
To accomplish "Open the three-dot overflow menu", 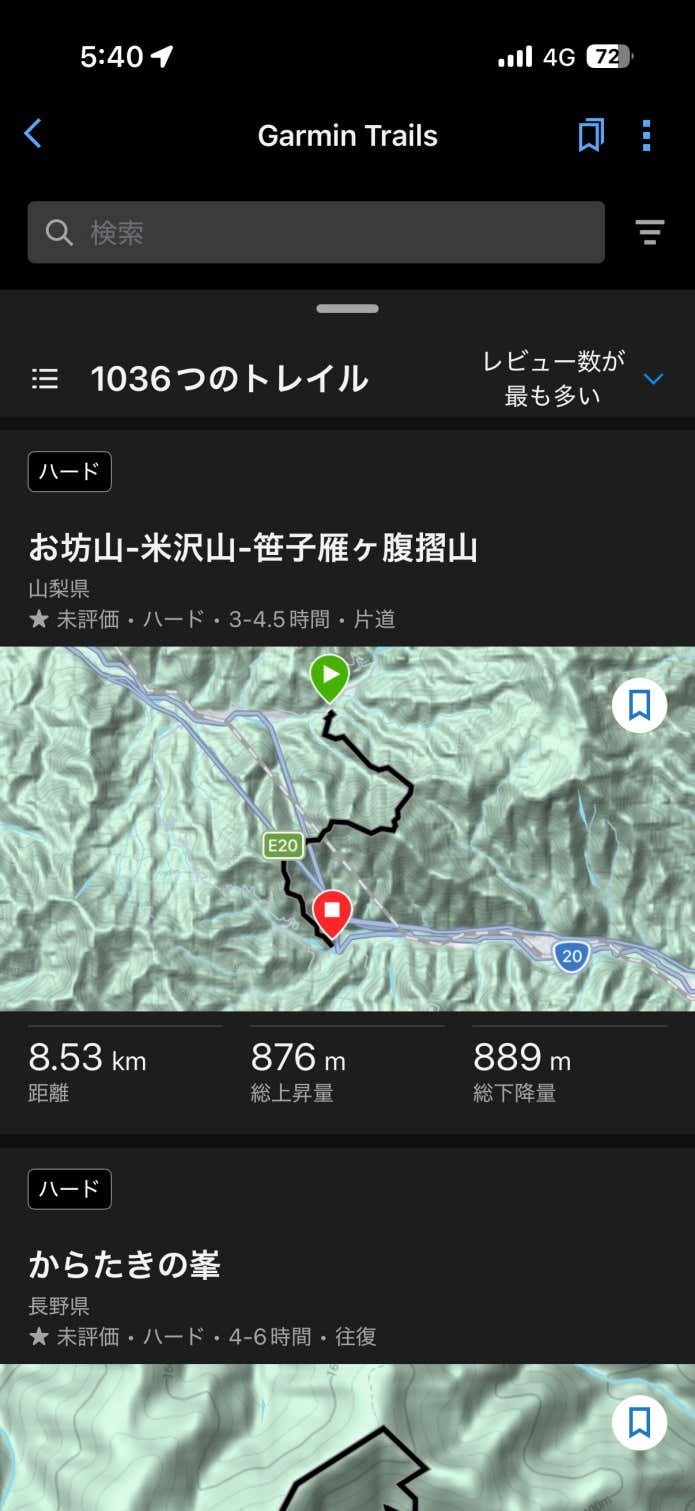I will (x=647, y=135).
